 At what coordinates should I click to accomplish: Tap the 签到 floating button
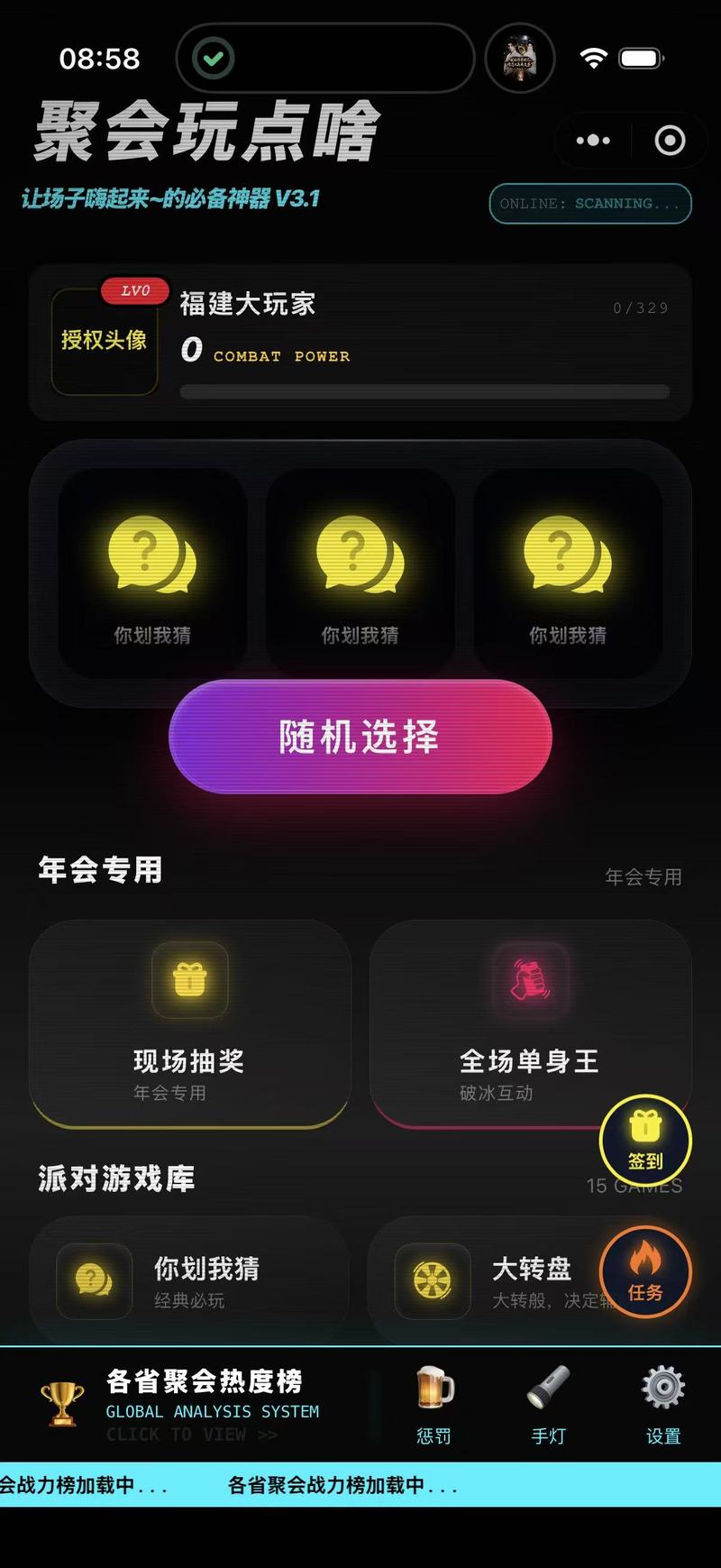click(645, 1141)
